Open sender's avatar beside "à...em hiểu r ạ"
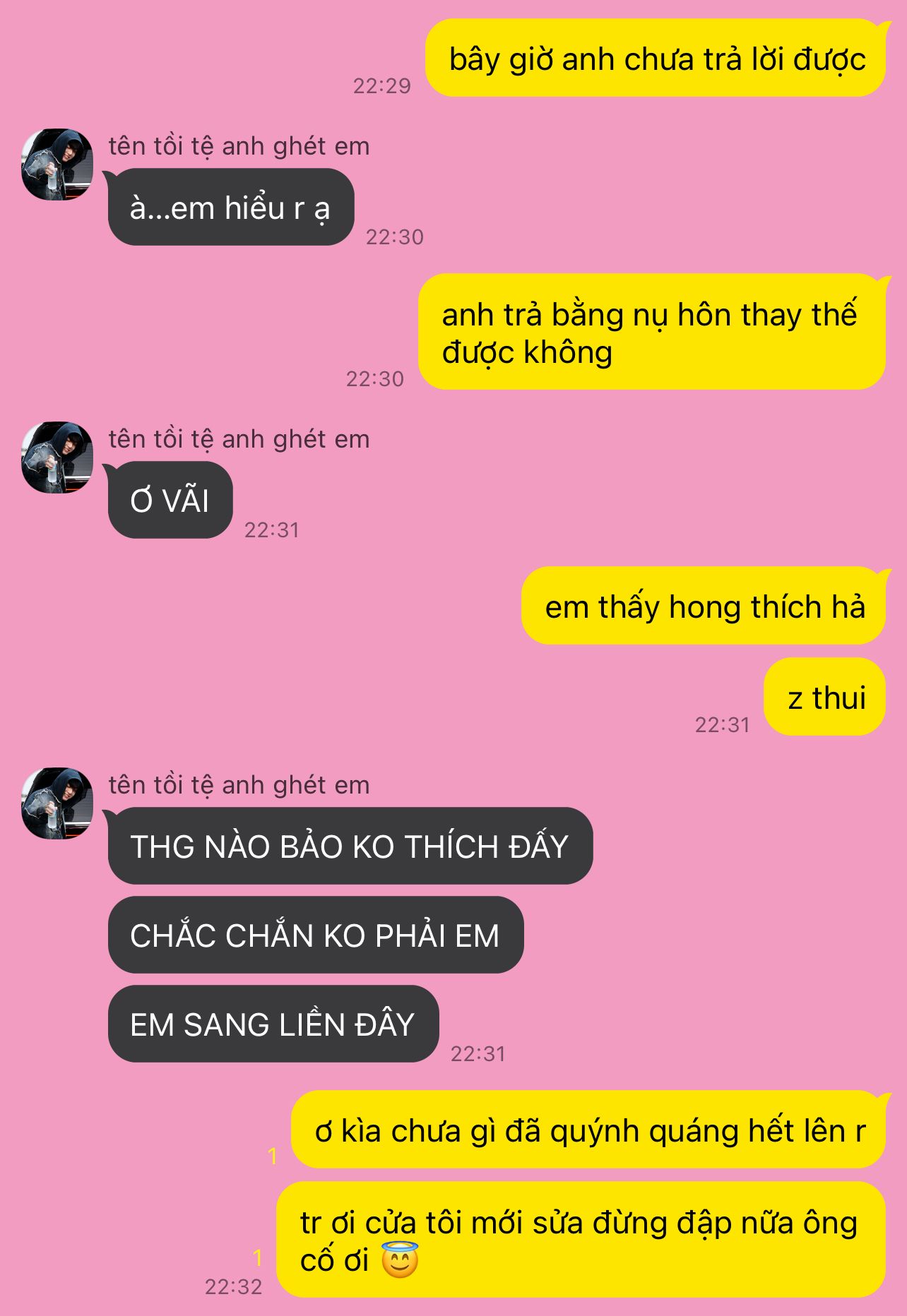Viewport: 907px width, 1316px height. [57, 164]
